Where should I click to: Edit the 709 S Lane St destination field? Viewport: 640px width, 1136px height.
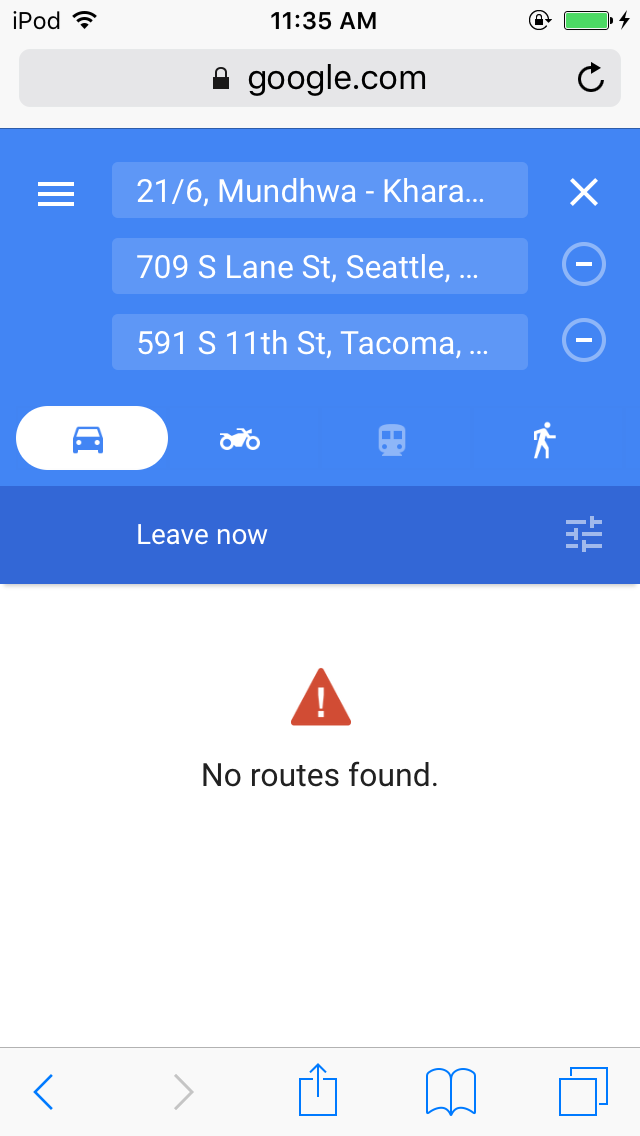point(319,266)
